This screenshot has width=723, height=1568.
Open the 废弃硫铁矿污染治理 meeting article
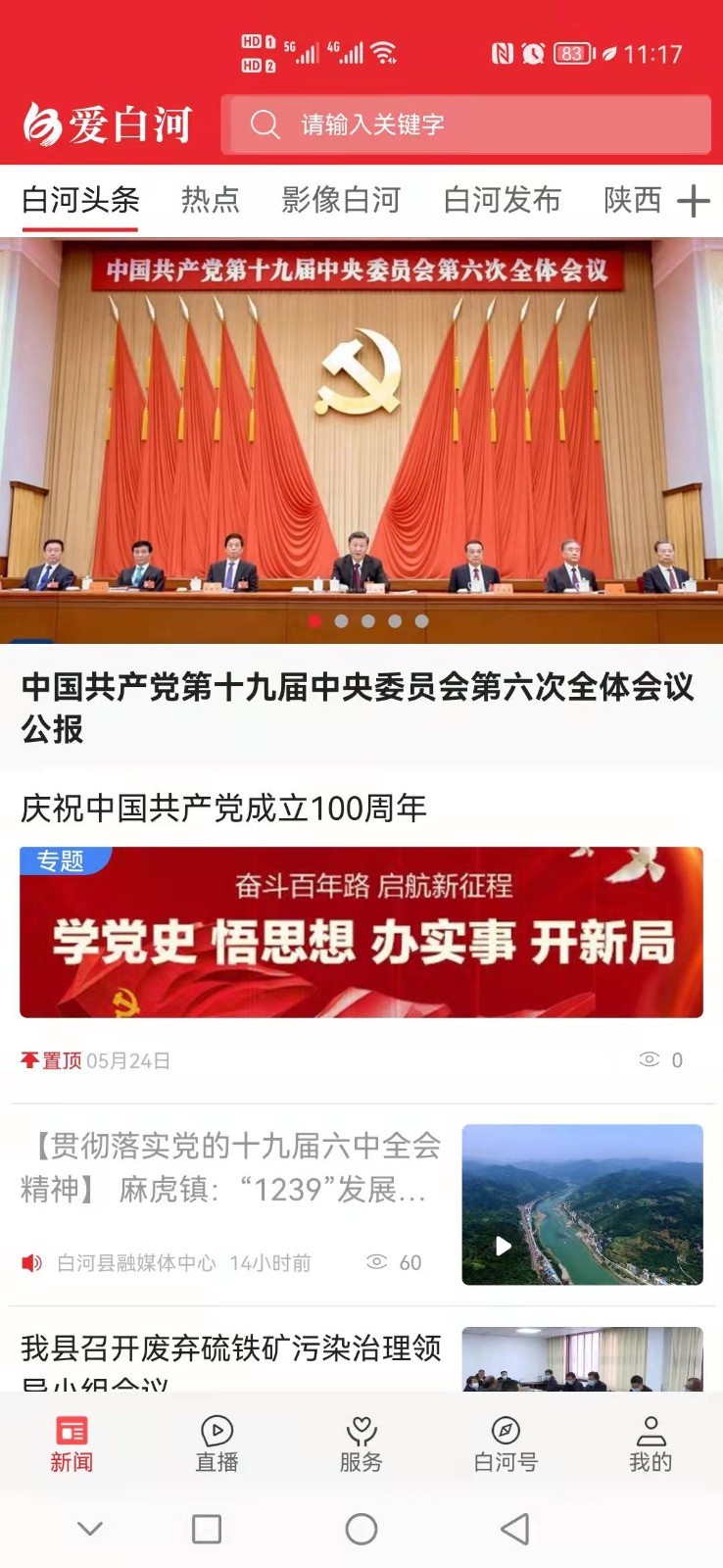coord(231,1357)
